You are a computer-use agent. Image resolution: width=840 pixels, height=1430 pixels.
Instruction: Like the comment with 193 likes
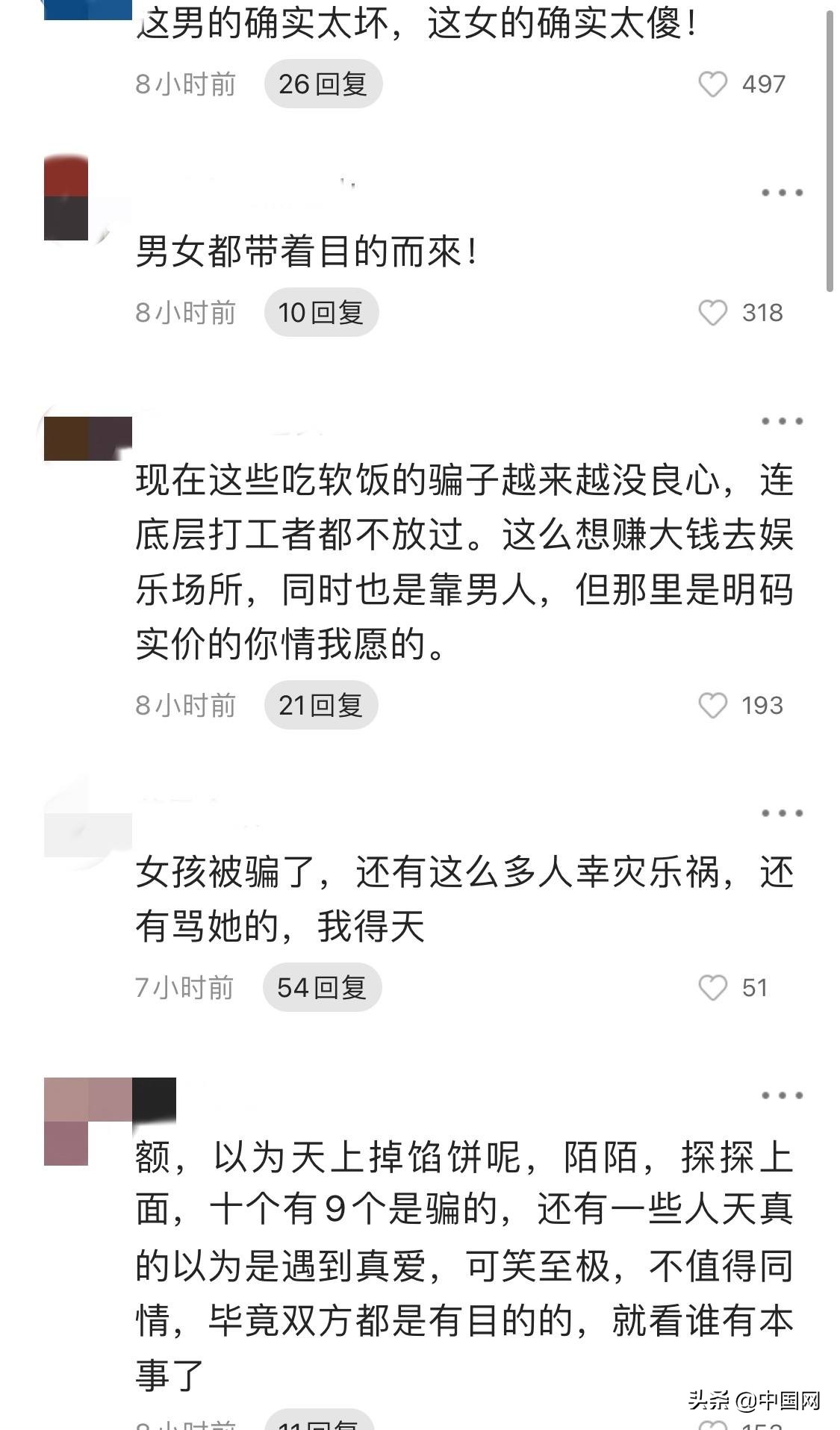[x=712, y=705]
